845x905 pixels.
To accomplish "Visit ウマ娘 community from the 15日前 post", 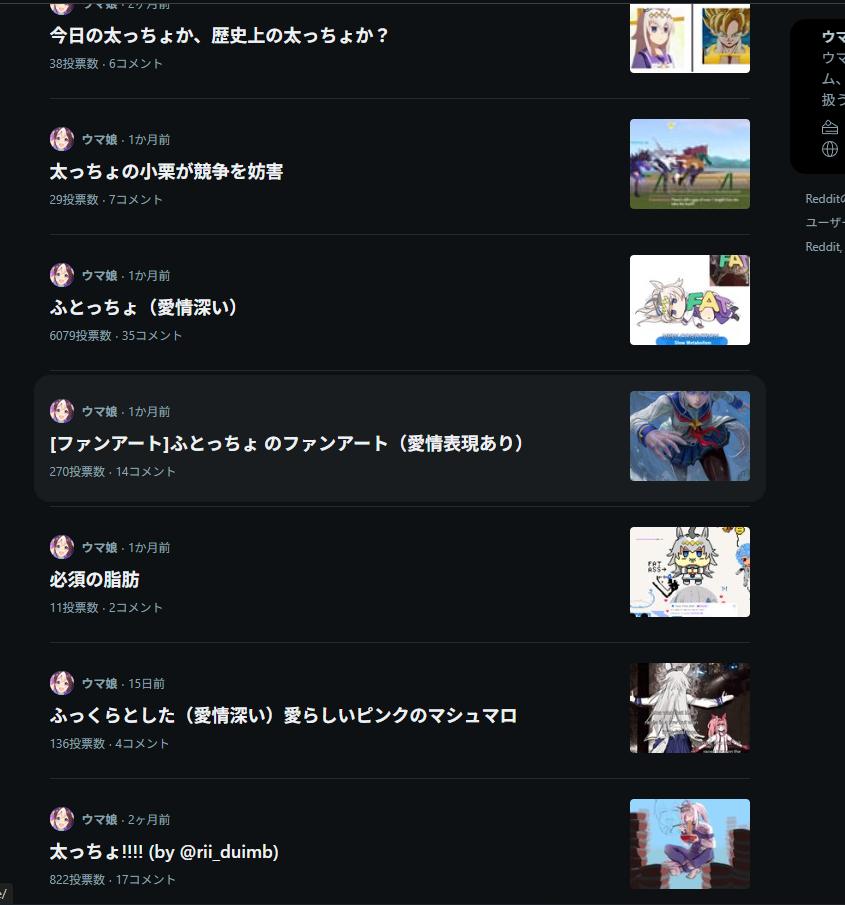I will point(99,683).
